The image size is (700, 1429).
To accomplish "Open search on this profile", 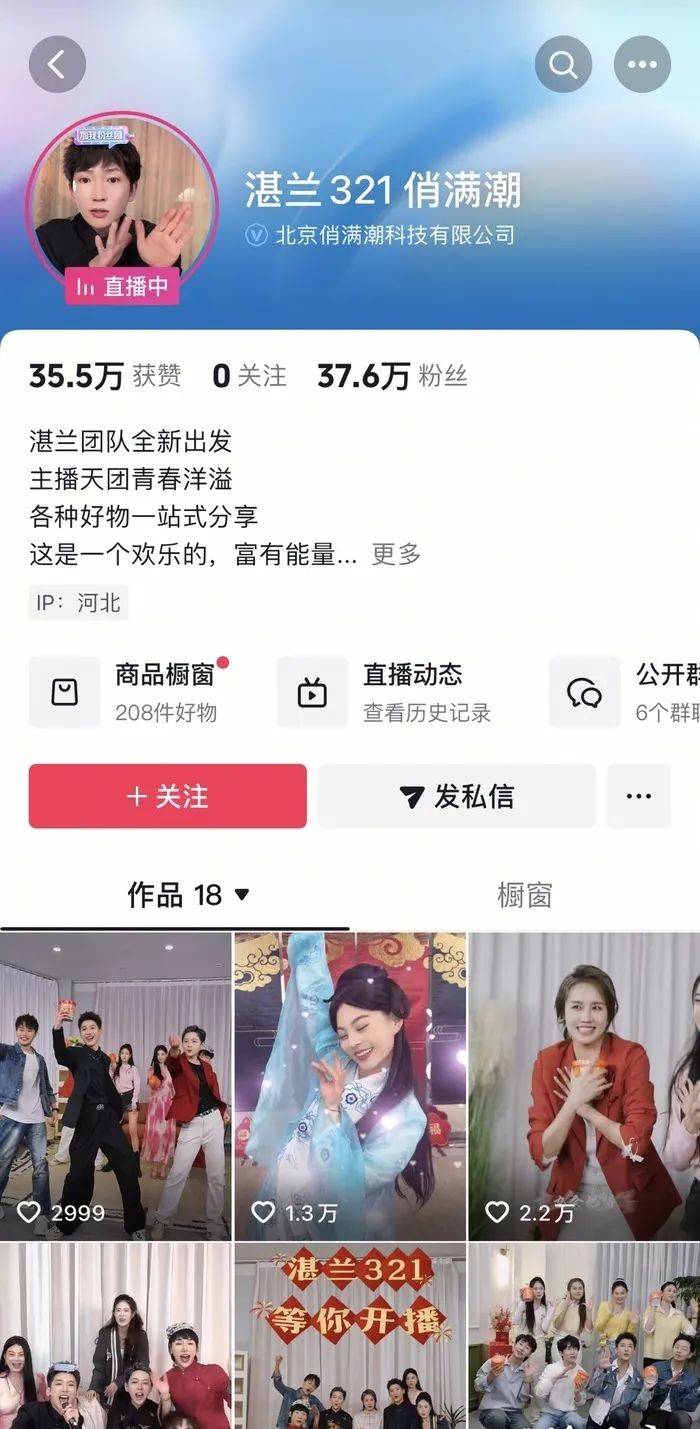I will 563,65.
